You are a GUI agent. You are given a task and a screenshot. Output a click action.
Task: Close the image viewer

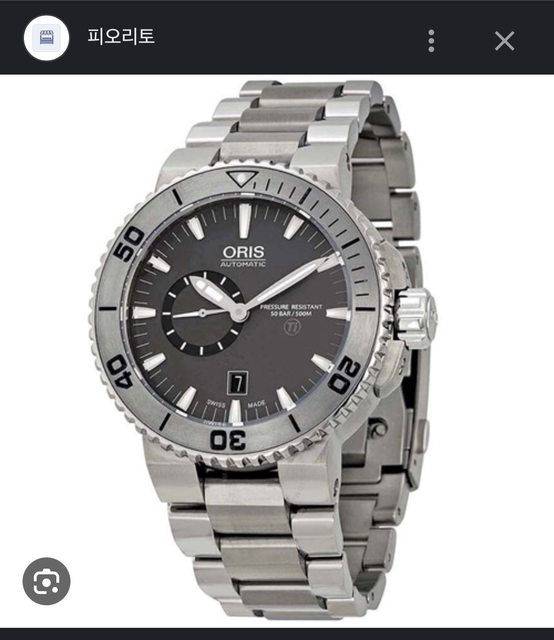coord(504,41)
